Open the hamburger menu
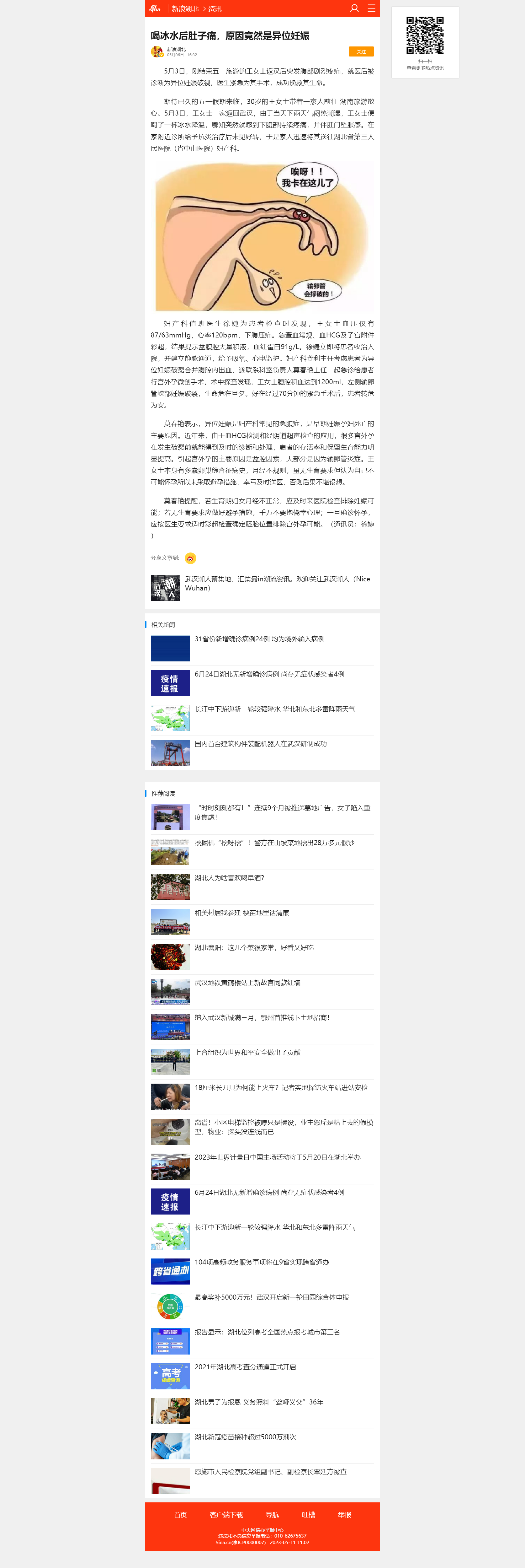Viewport: 525px width, 1568px height. pyautogui.click(x=371, y=8)
